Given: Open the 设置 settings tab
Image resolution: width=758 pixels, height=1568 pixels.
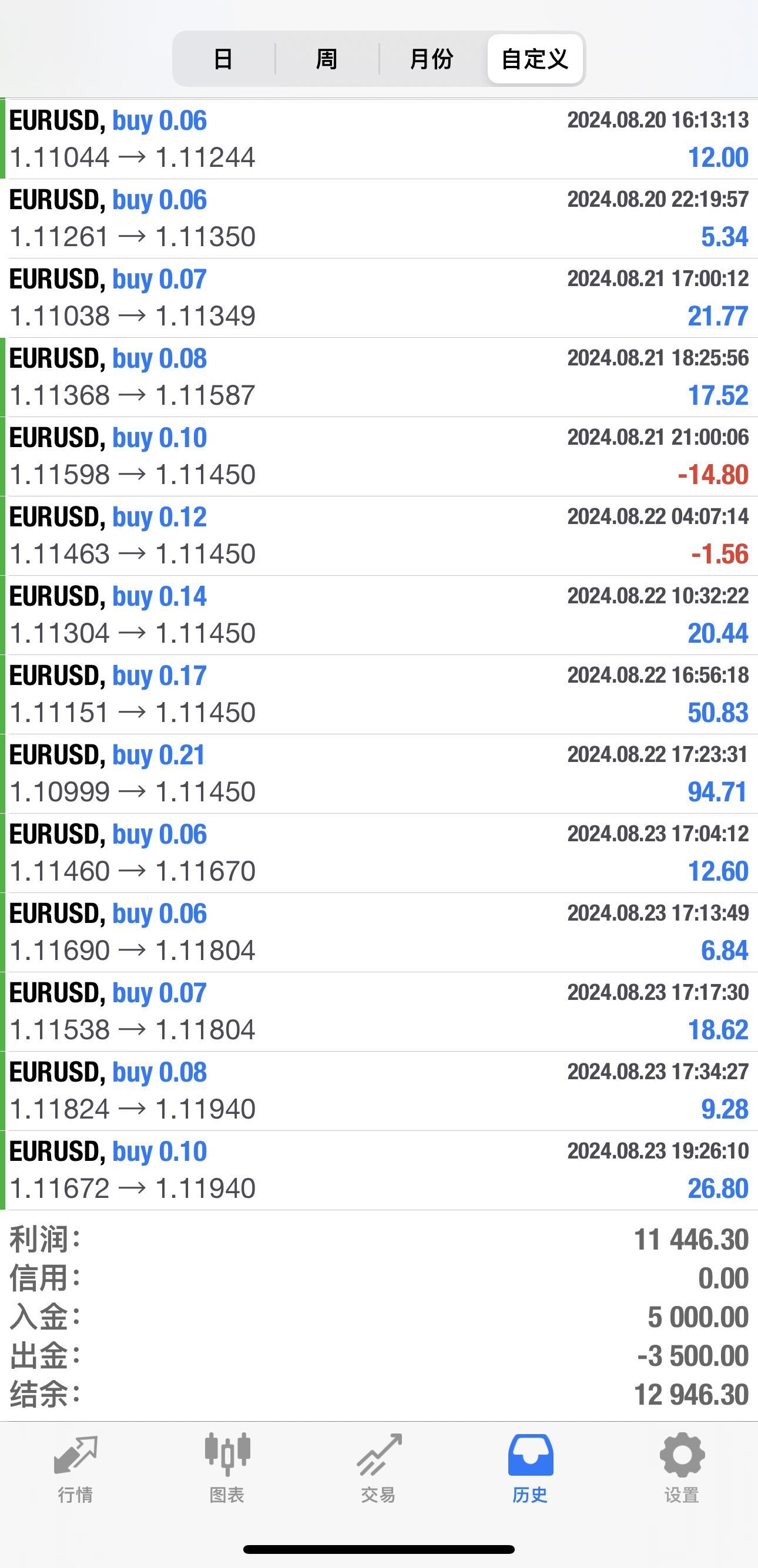Looking at the screenshot, I should 682,1467.
